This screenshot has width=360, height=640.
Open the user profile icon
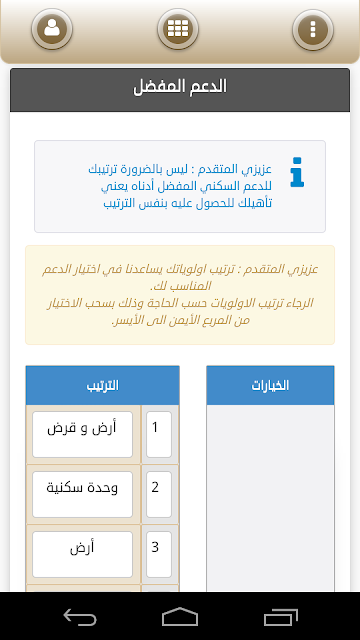pyautogui.click(x=52, y=29)
